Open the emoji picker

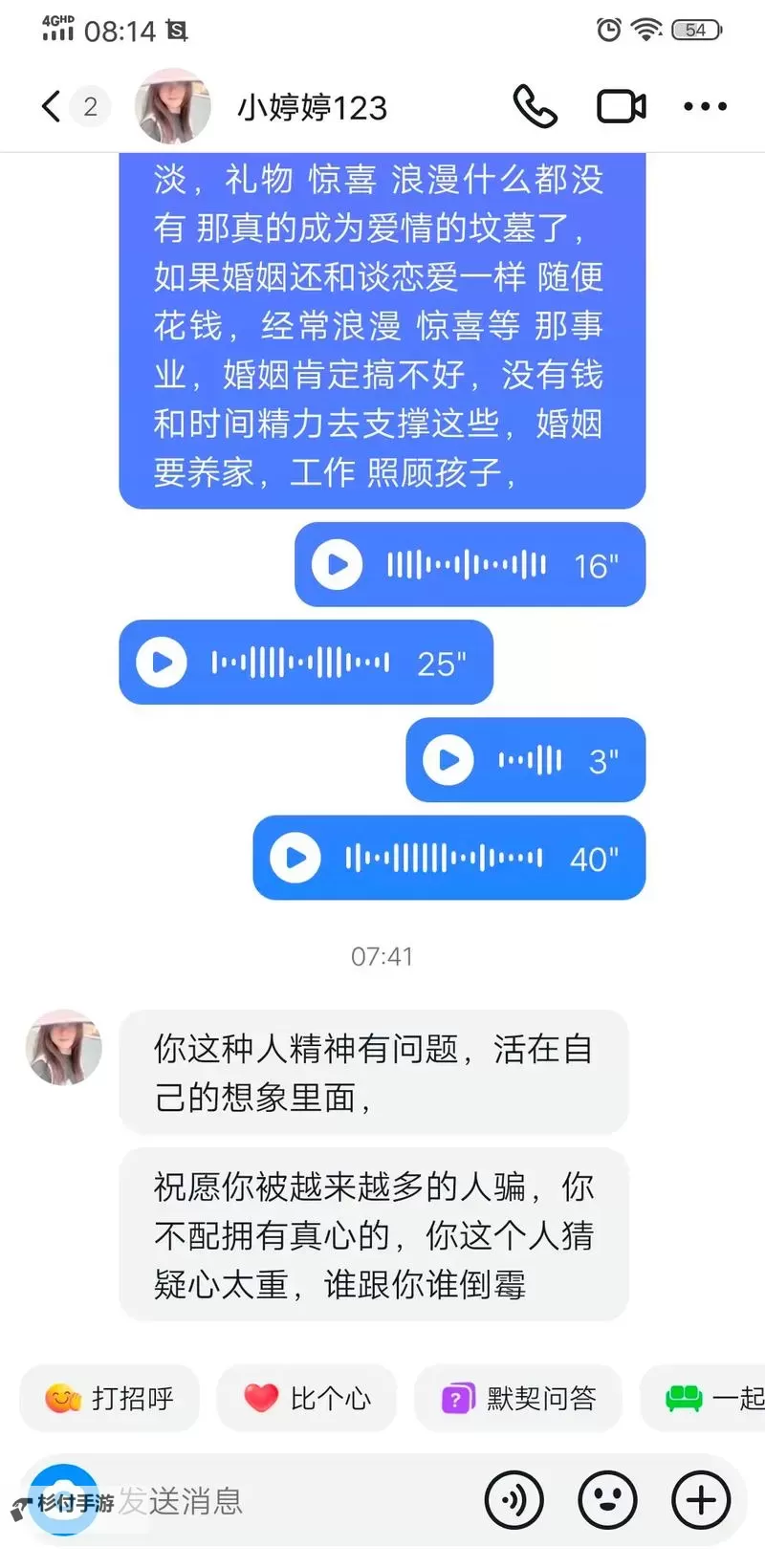tap(607, 1499)
